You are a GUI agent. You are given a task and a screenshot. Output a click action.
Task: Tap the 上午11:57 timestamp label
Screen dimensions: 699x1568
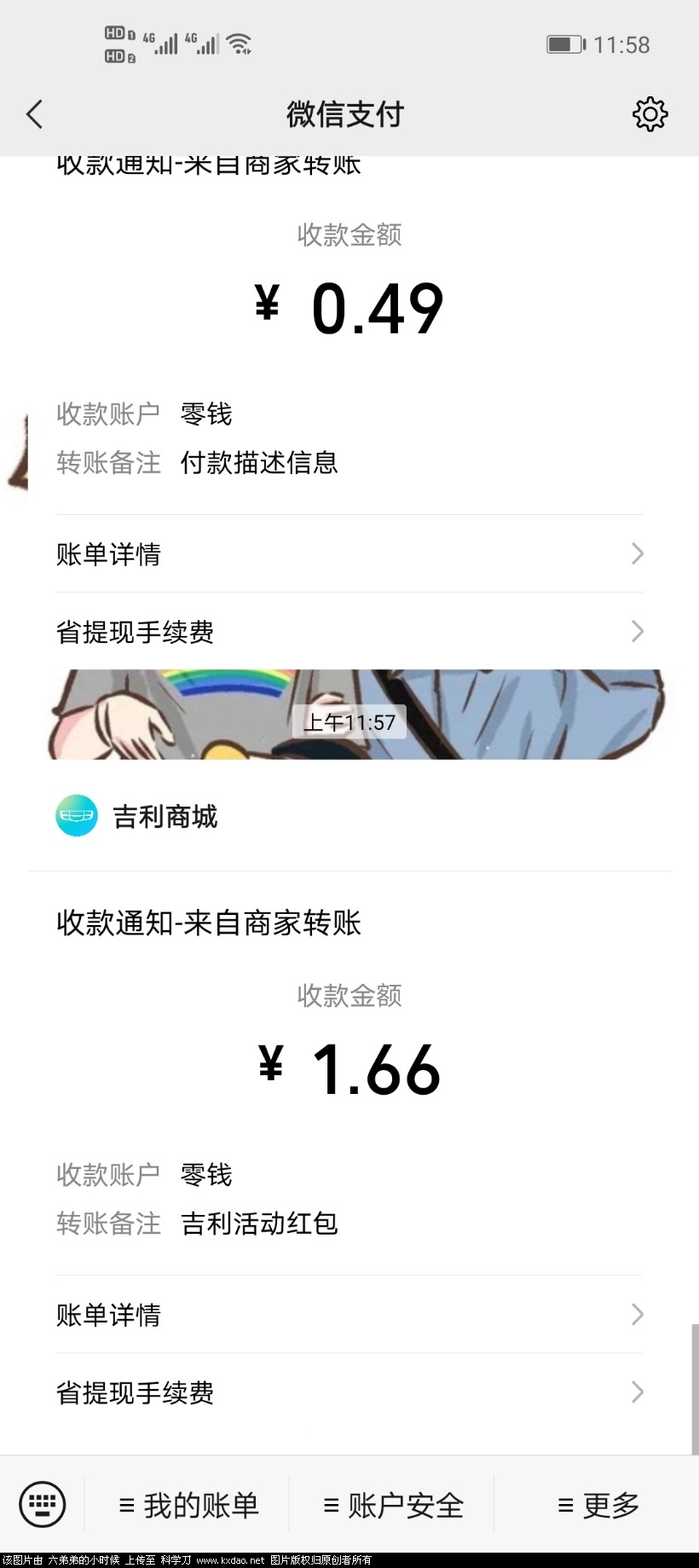pyautogui.click(x=349, y=722)
